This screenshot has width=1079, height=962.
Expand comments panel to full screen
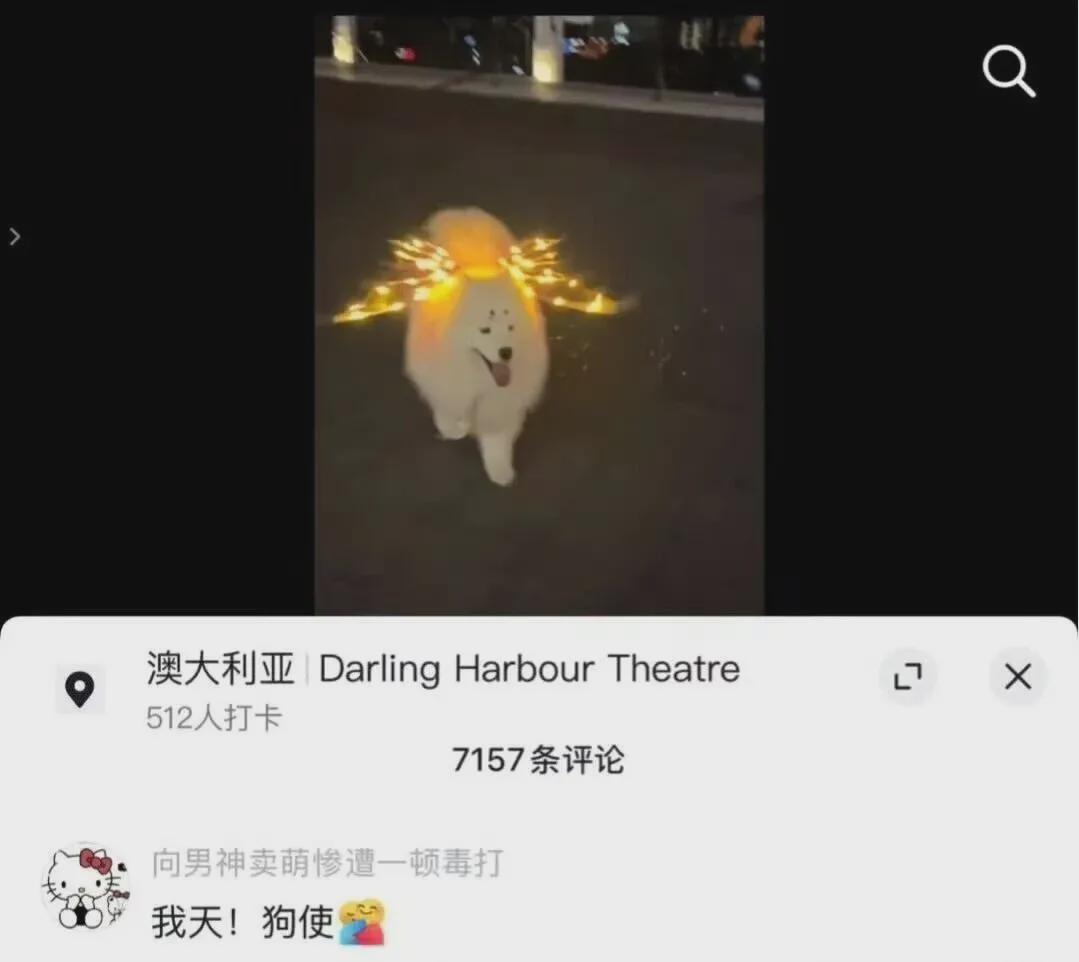(x=907, y=677)
